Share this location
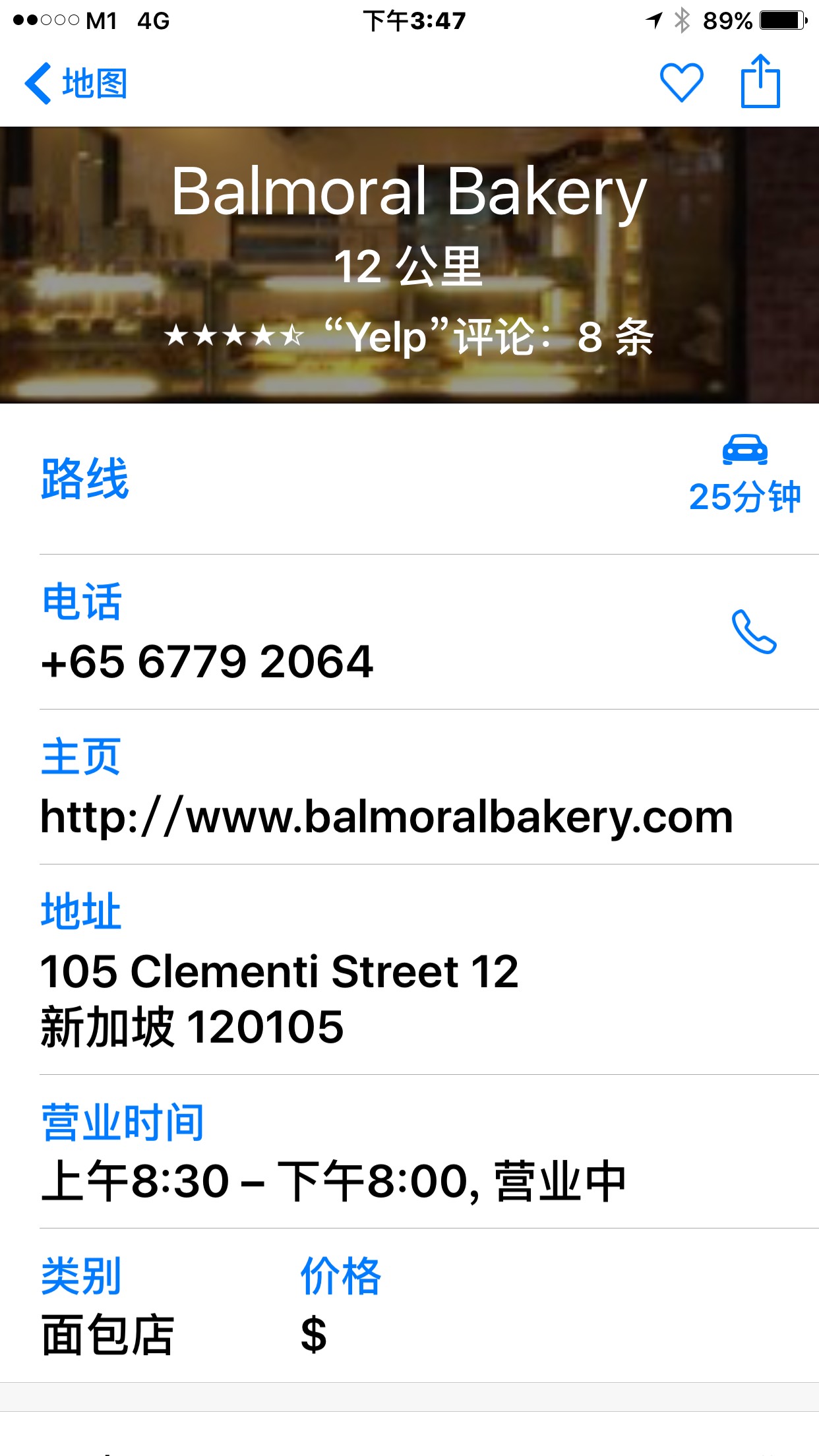 click(x=760, y=82)
